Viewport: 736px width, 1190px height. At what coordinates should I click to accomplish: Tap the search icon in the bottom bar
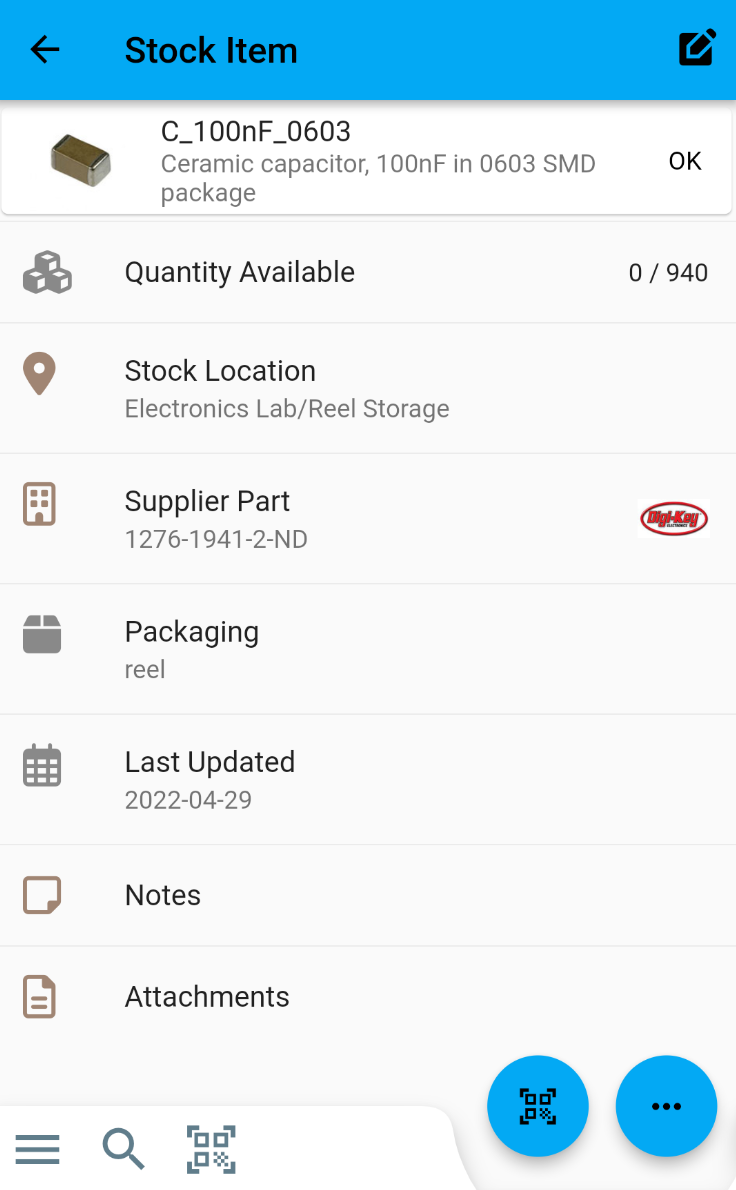click(124, 1149)
